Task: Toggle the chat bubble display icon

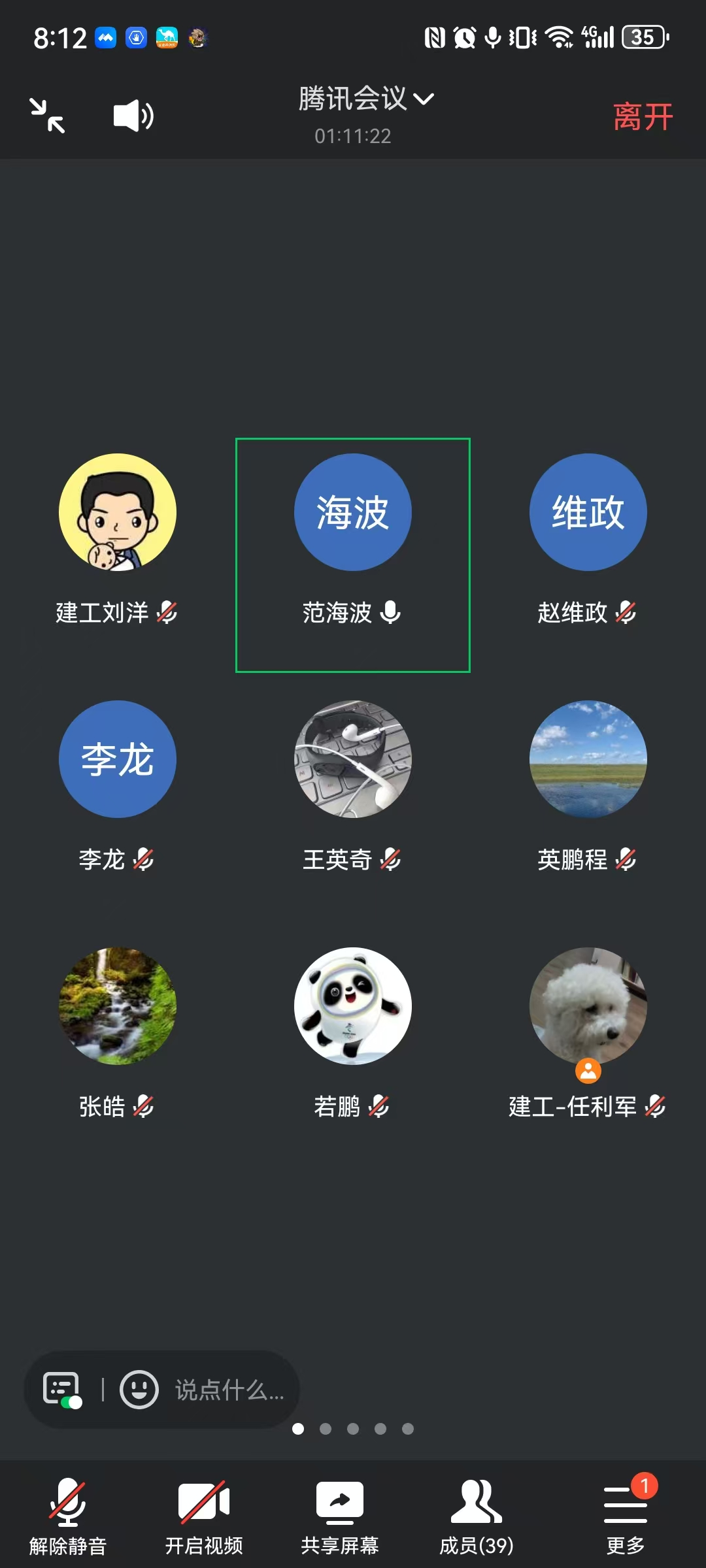Action: (62, 1390)
